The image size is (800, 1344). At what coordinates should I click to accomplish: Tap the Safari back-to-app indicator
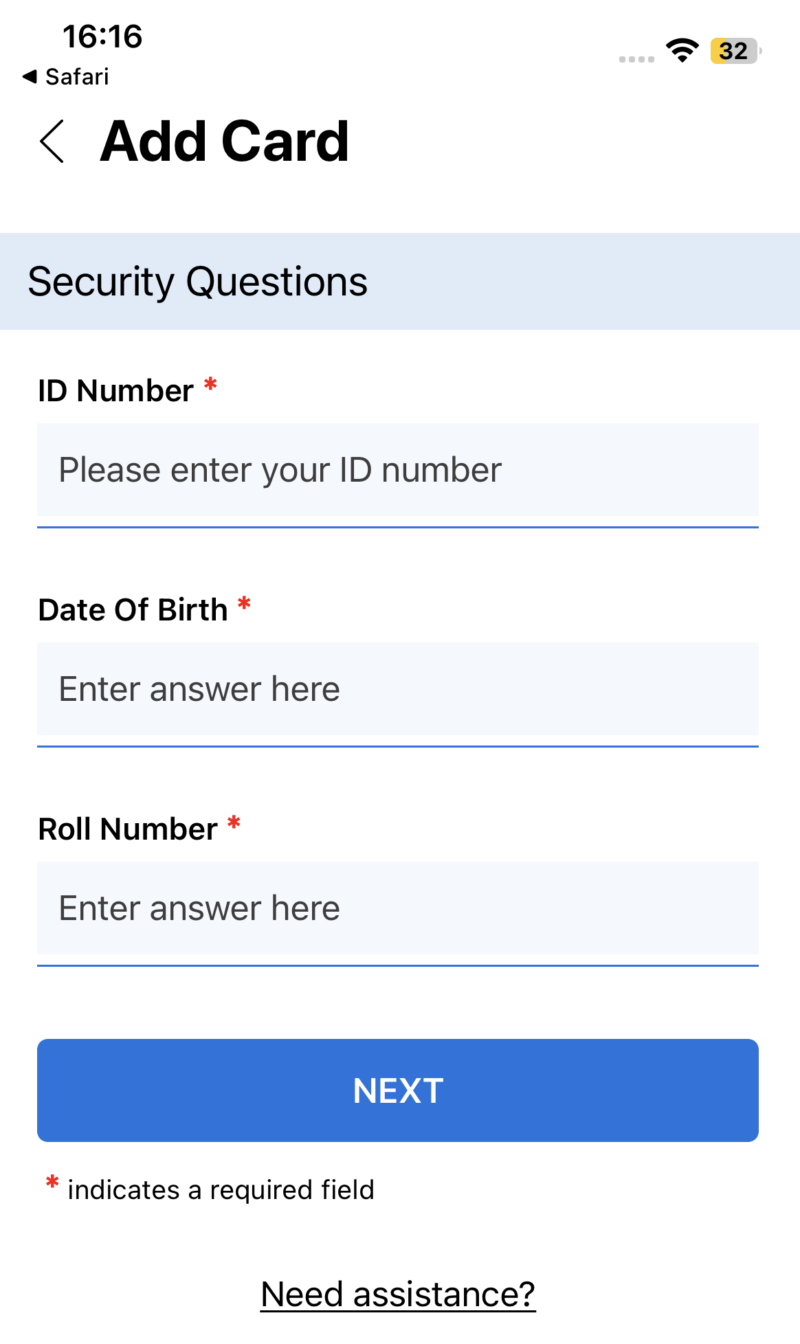pos(64,76)
